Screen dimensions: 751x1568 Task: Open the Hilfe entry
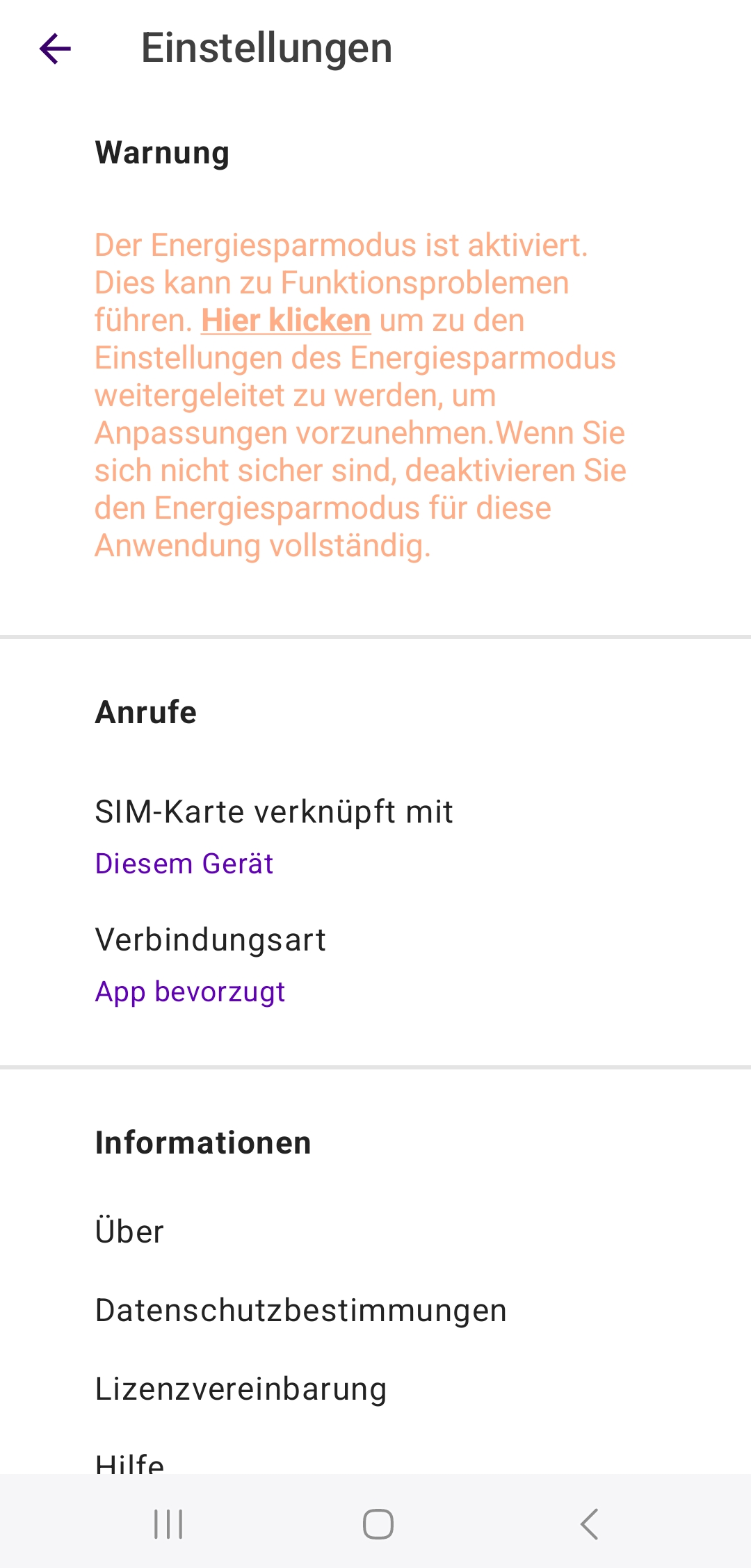click(130, 1462)
